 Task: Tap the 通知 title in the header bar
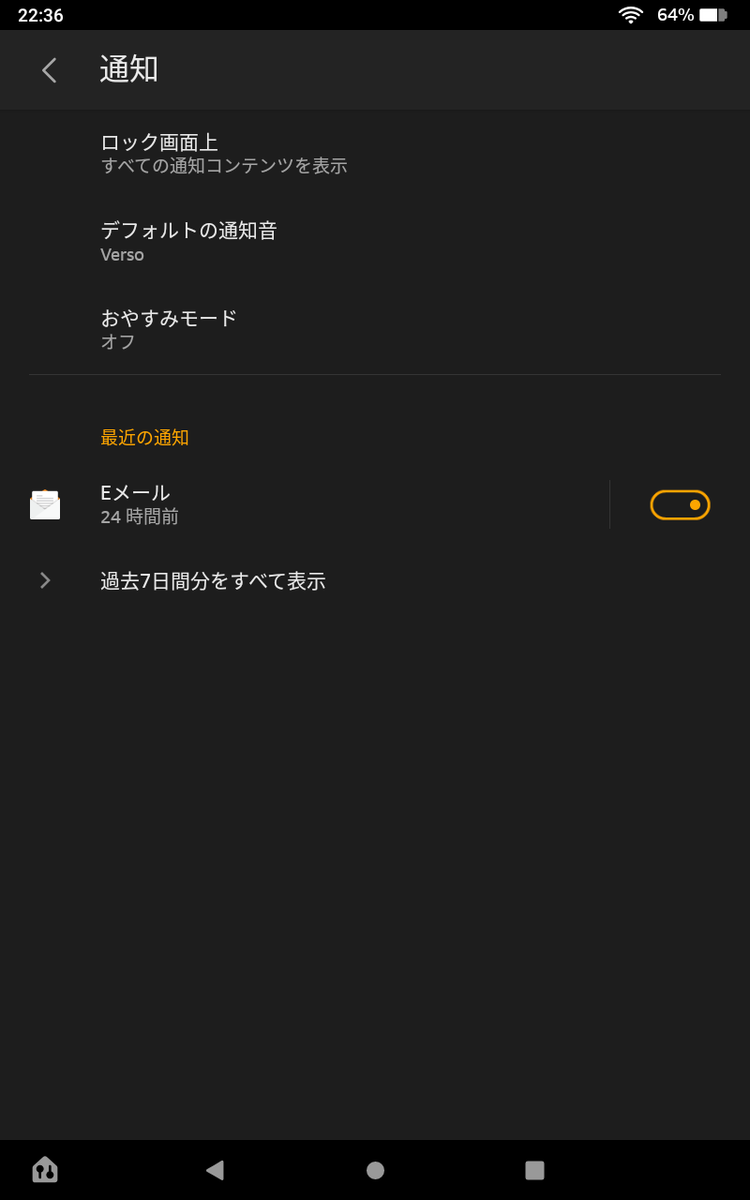(x=126, y=70)
